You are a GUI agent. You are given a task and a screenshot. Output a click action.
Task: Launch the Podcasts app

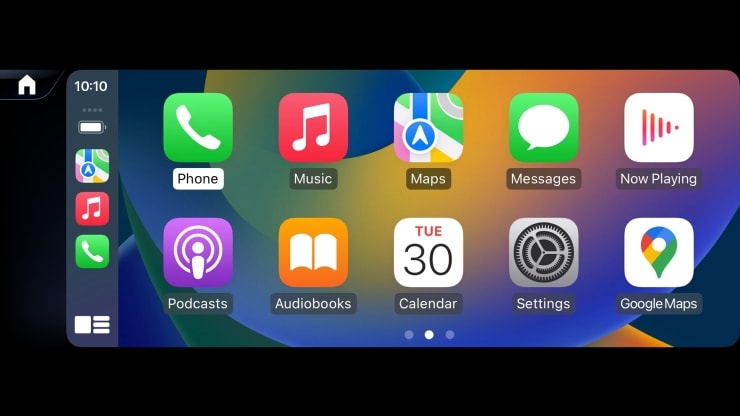(198, 253)
